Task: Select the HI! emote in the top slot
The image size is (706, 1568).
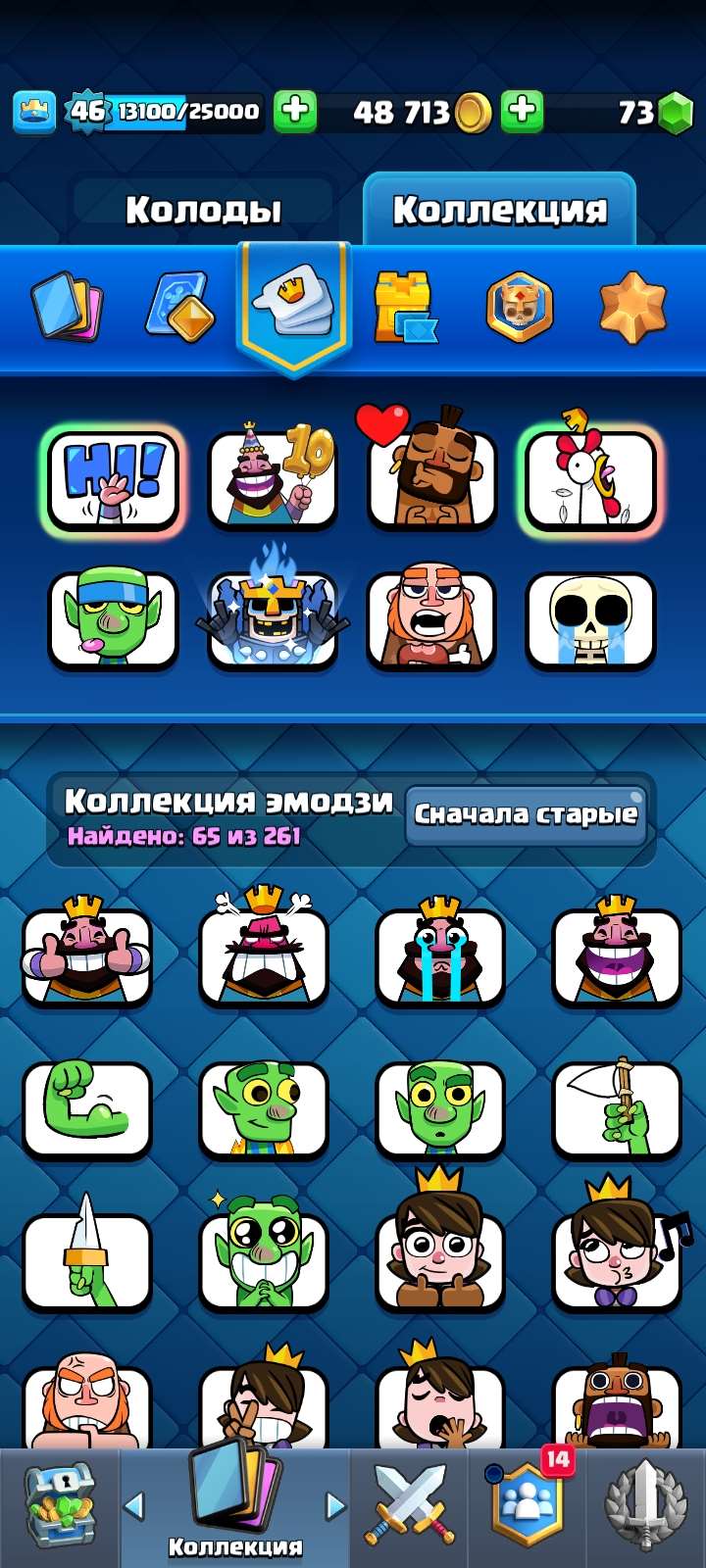Action: pos(114,480)
